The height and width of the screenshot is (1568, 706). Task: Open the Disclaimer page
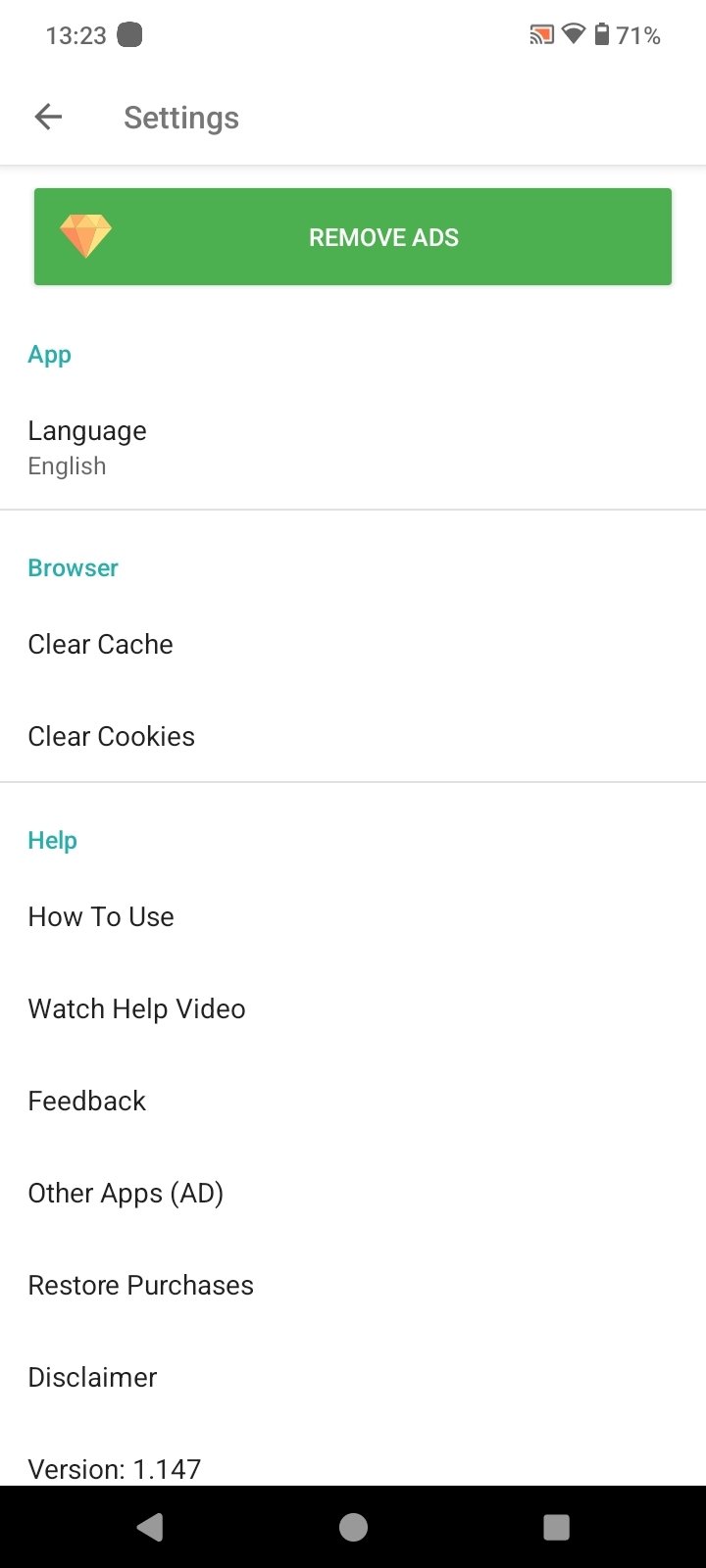pos(92,1377)
